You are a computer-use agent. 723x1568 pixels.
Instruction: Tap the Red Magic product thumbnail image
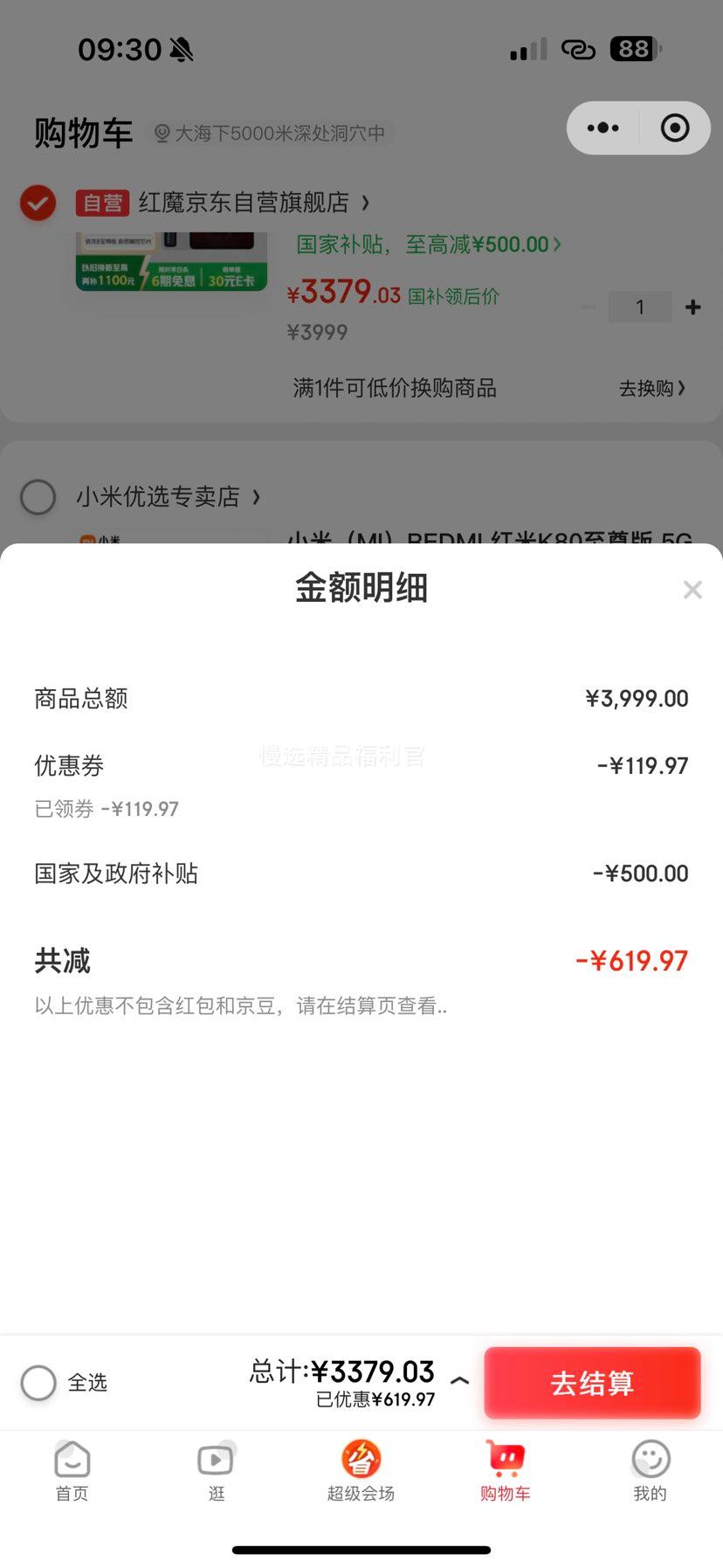tap(169, 262)
